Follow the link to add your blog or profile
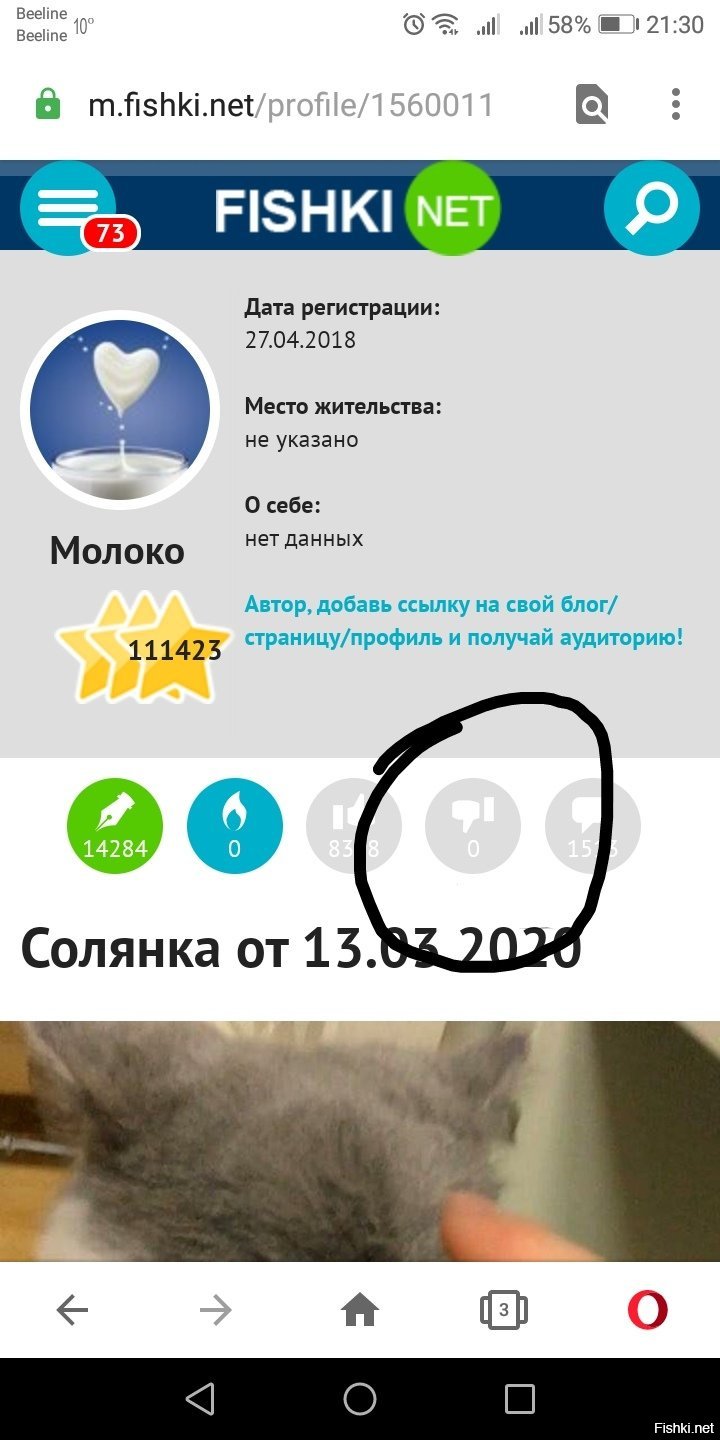Viewport: 720px width, 1440px height. click(464, 621)
